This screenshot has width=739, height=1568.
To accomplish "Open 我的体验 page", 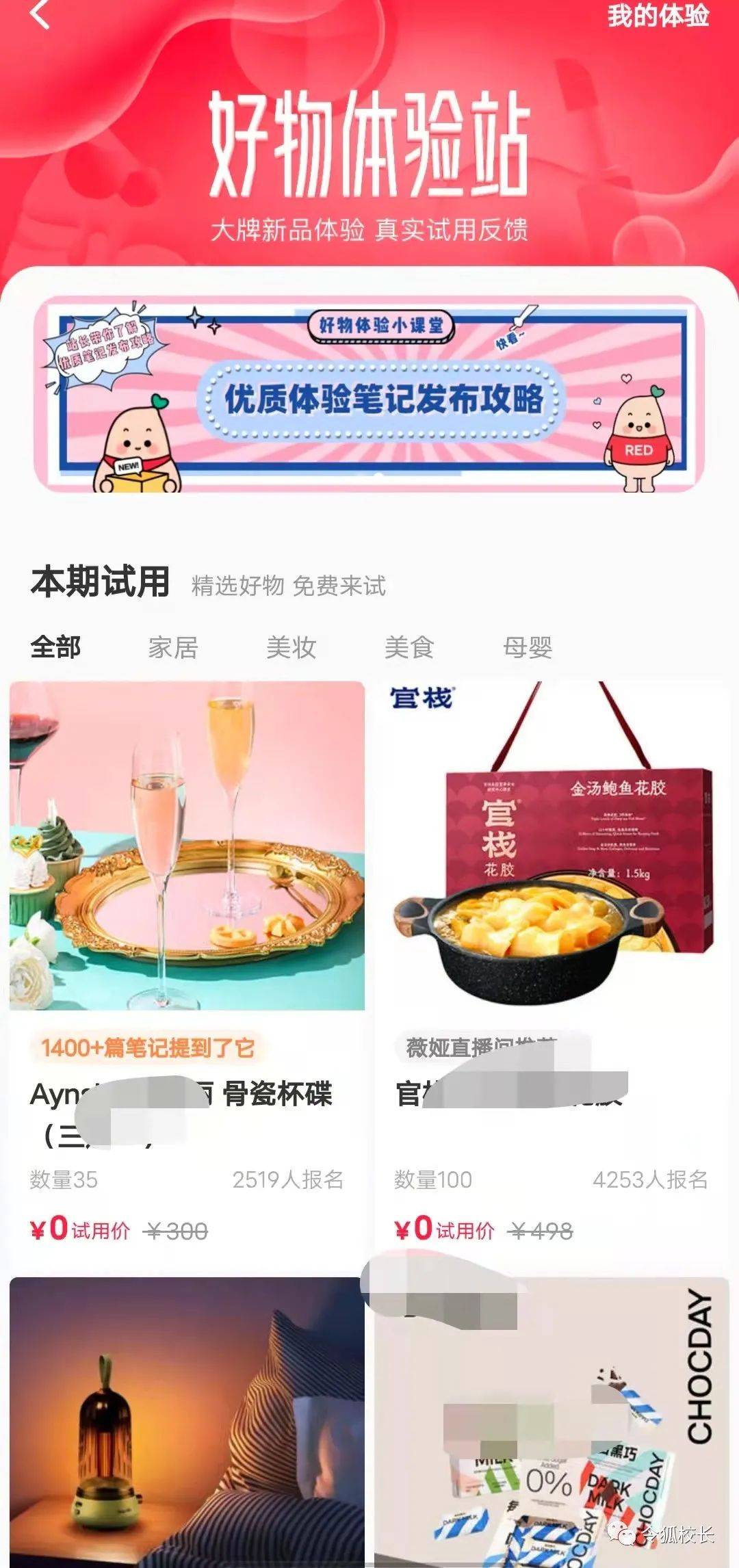I will tap(657, 15).
